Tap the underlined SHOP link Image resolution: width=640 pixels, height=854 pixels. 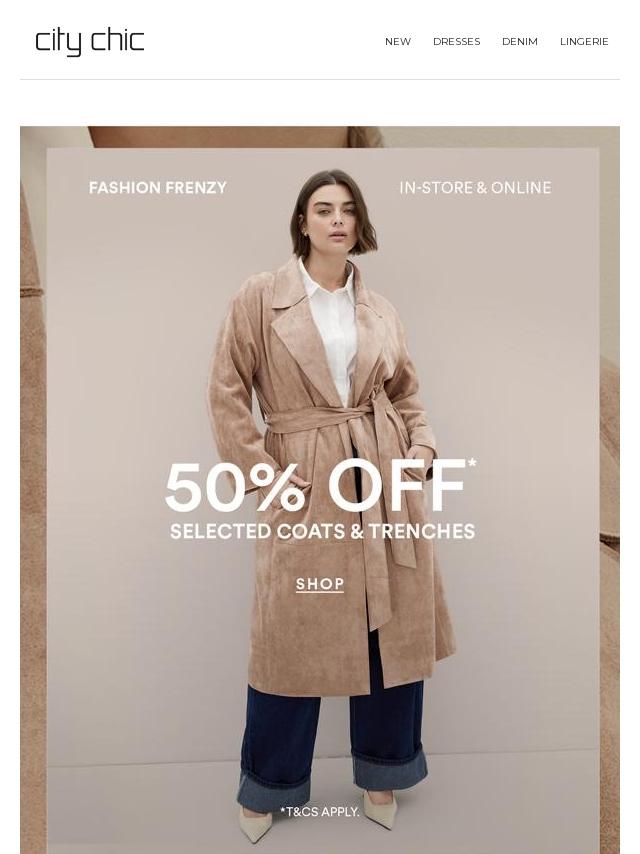320,584
